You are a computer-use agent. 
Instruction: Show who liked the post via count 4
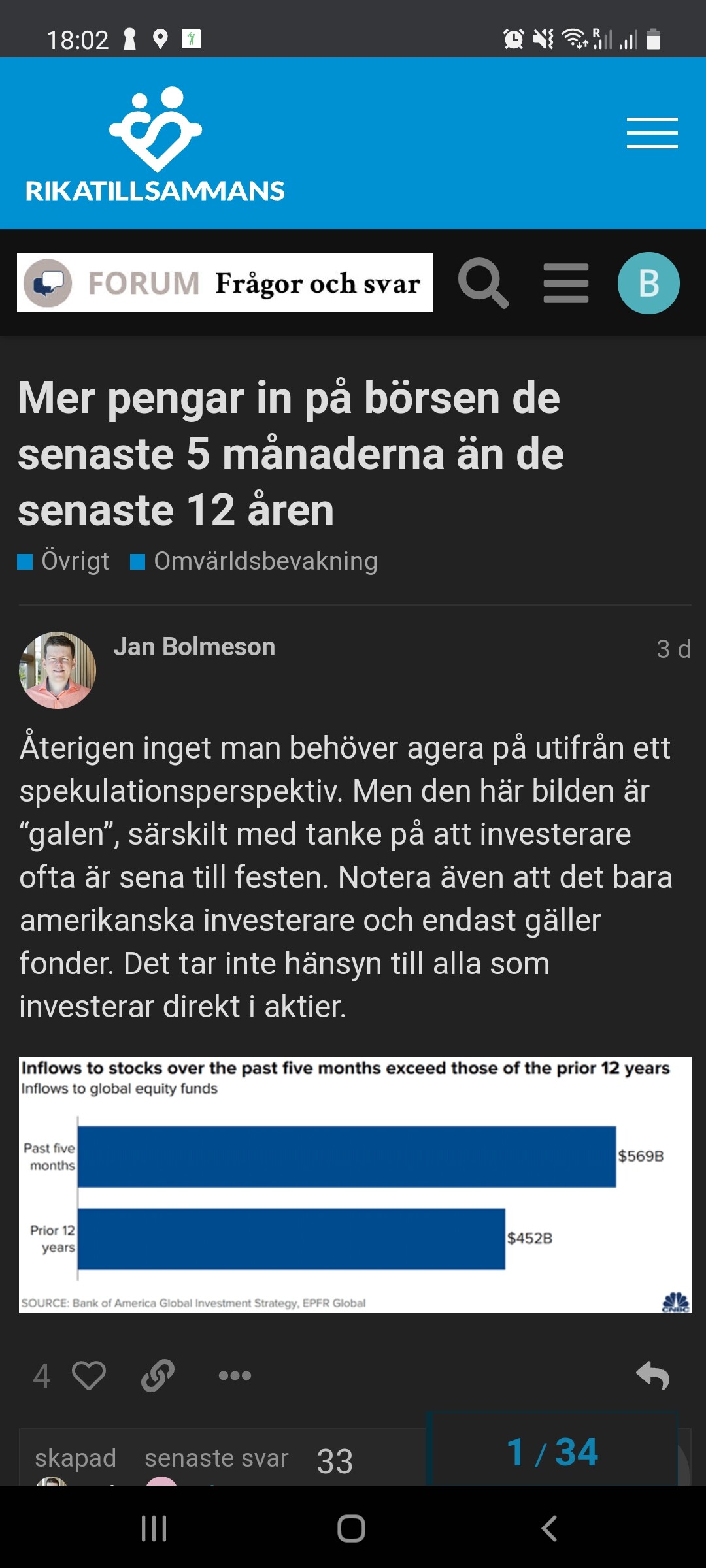[41, 1375]
